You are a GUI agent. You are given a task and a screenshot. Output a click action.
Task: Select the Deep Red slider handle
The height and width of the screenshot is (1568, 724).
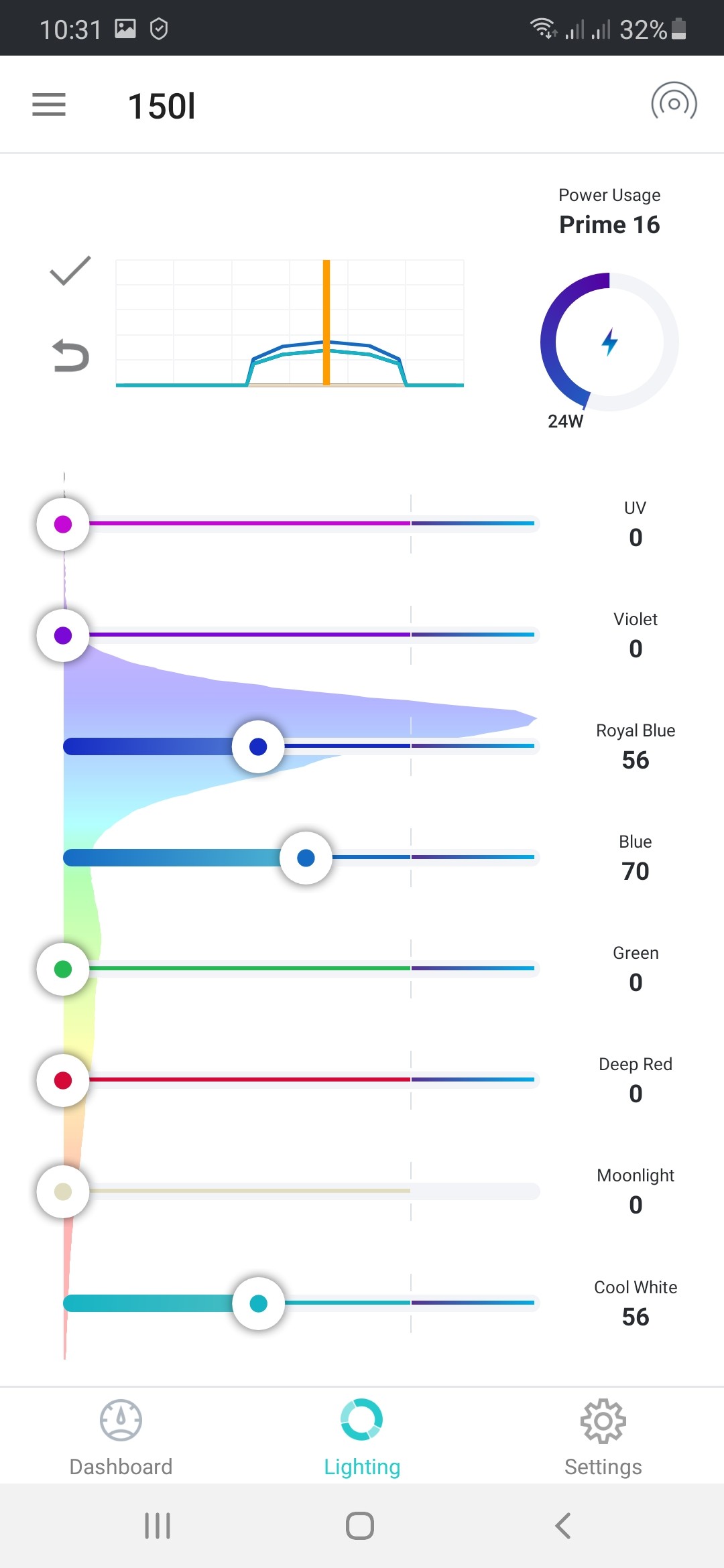[63, 1080]
